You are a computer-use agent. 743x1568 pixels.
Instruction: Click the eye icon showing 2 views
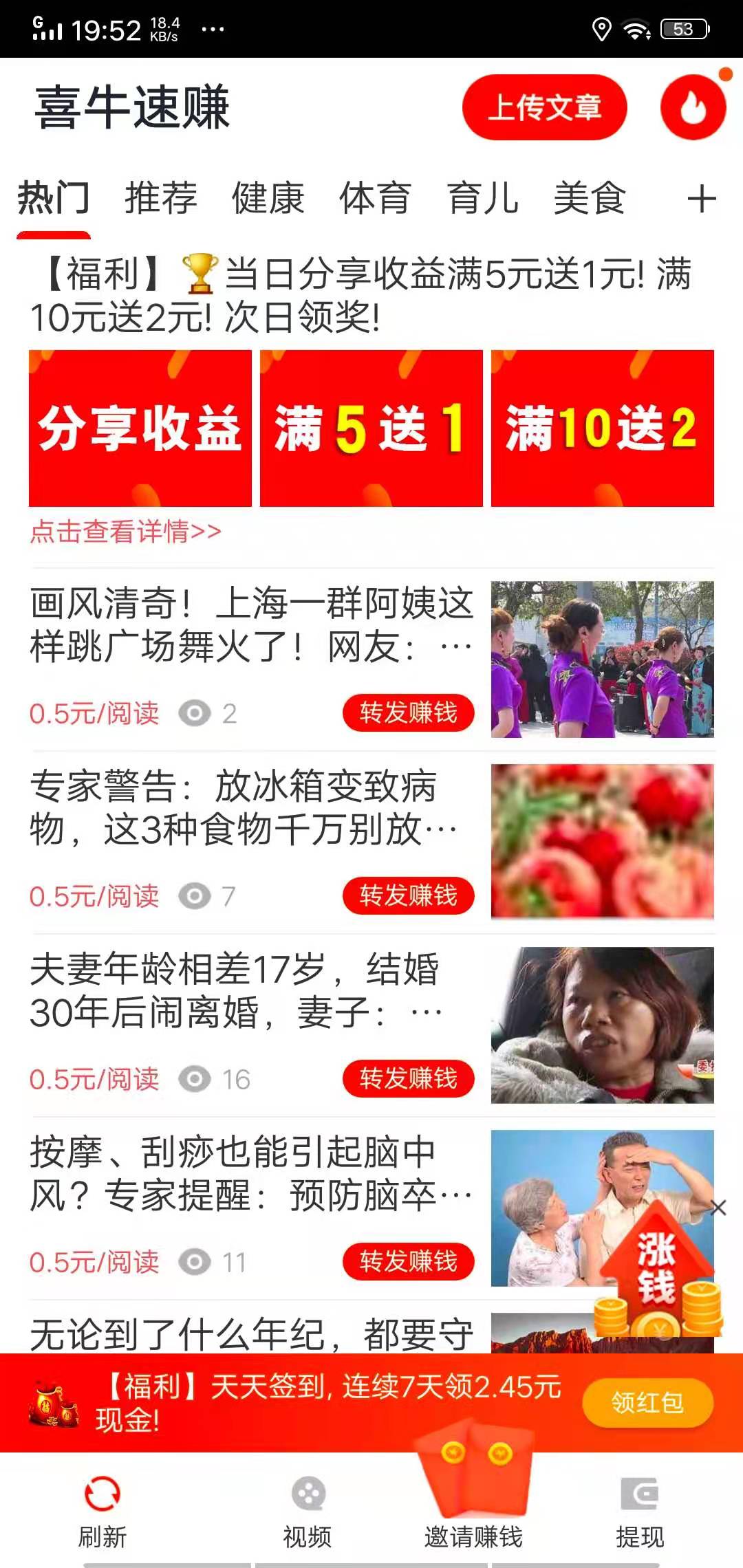pos(195,714)
